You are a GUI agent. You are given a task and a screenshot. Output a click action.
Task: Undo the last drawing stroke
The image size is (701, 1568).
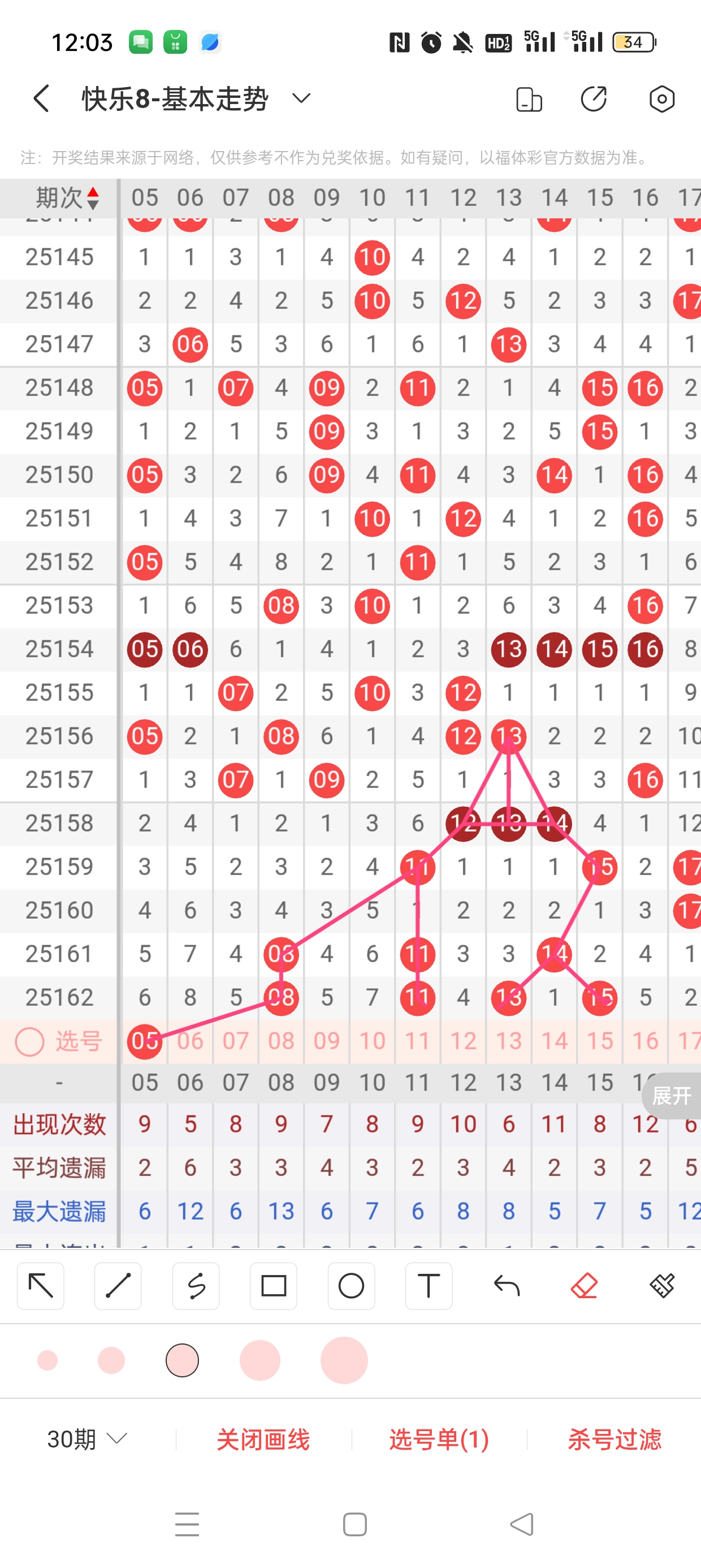pos(507,1286)
